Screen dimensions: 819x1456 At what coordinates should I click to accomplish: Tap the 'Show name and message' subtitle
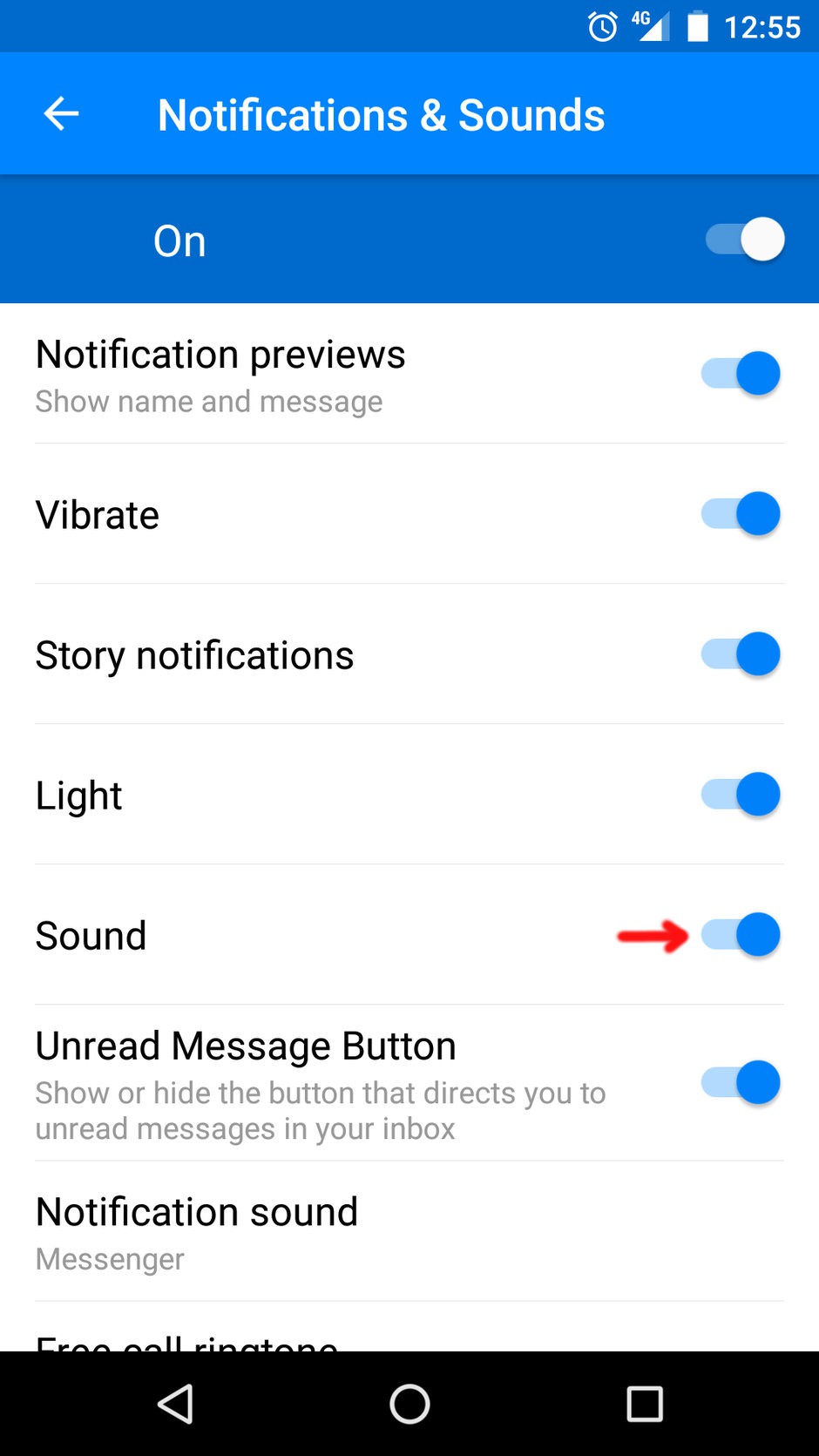click(208, 401)
